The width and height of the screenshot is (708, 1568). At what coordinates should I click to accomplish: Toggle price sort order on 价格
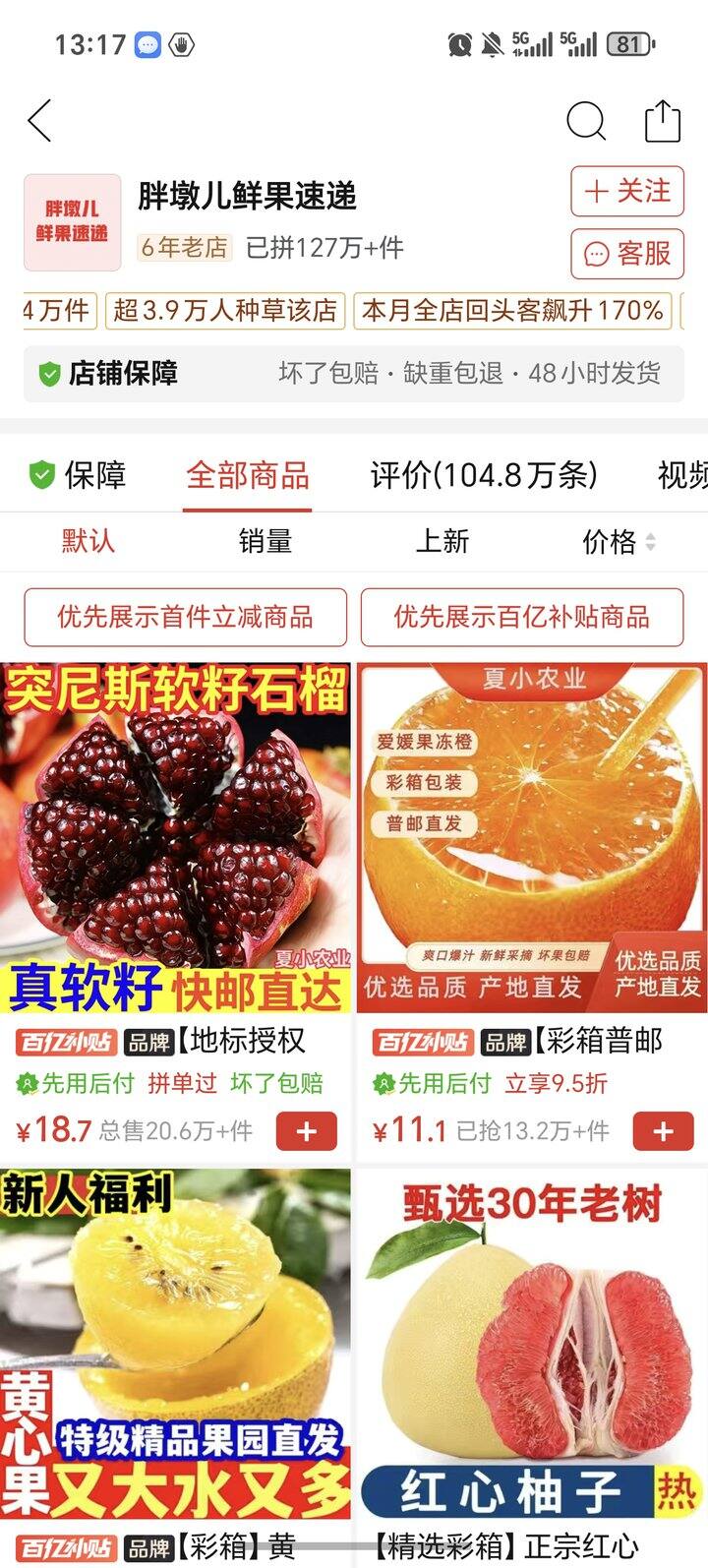click(618, 542)
